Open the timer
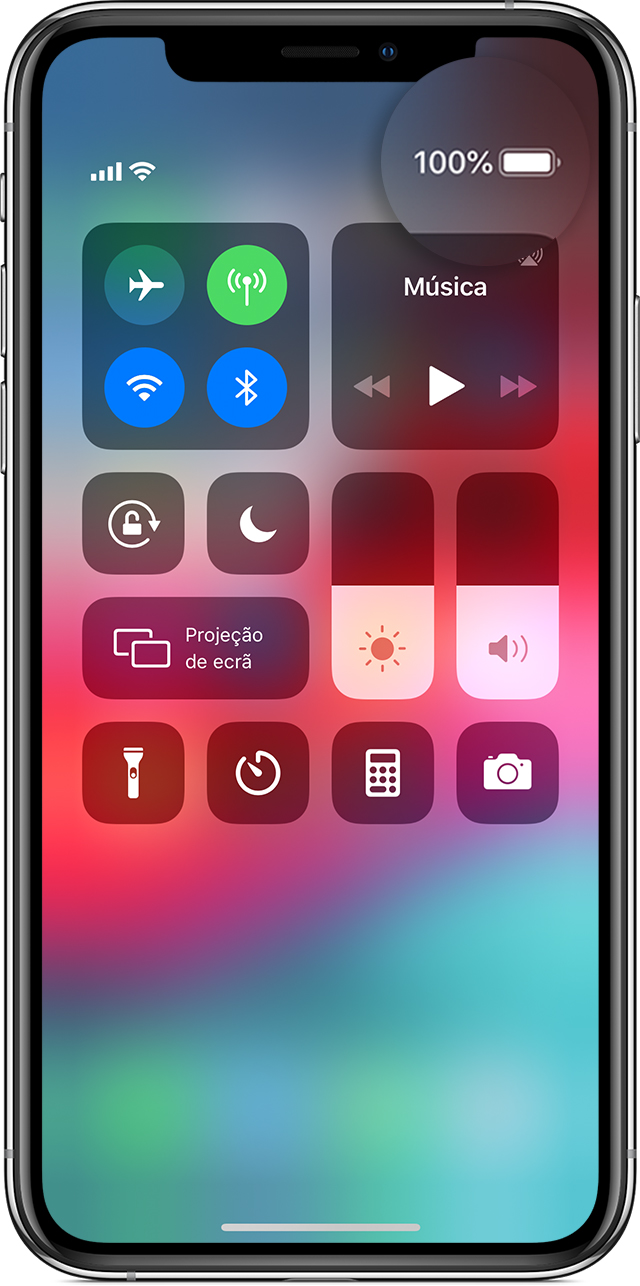The width and height of the screenshot is (640, 1286). [258, 773]
